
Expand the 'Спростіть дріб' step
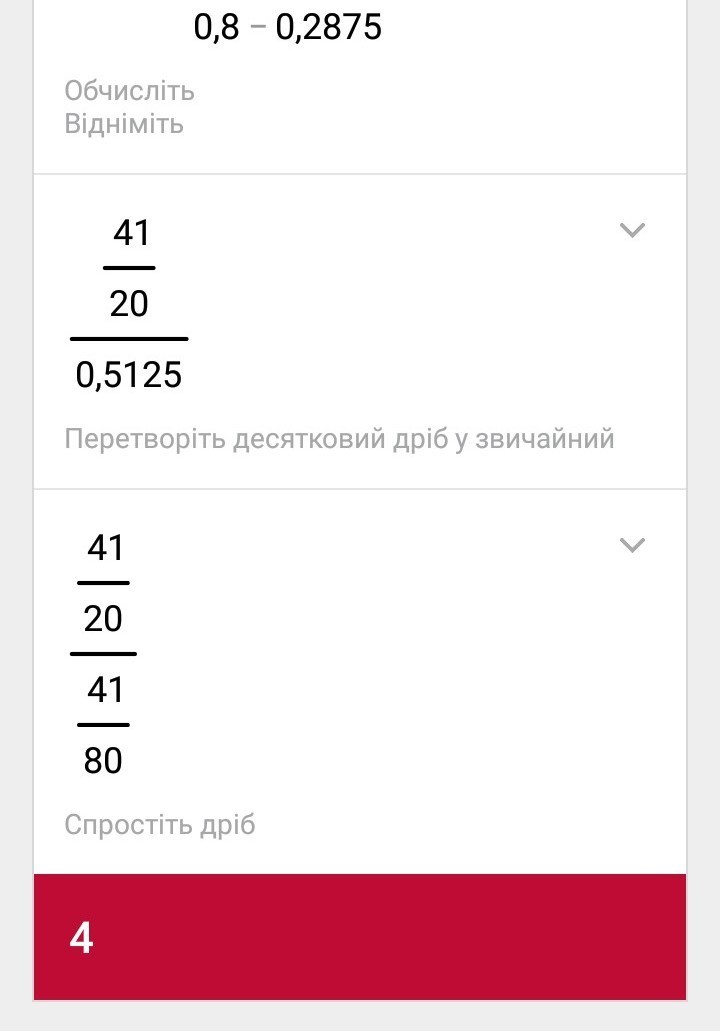pos(632,546)
